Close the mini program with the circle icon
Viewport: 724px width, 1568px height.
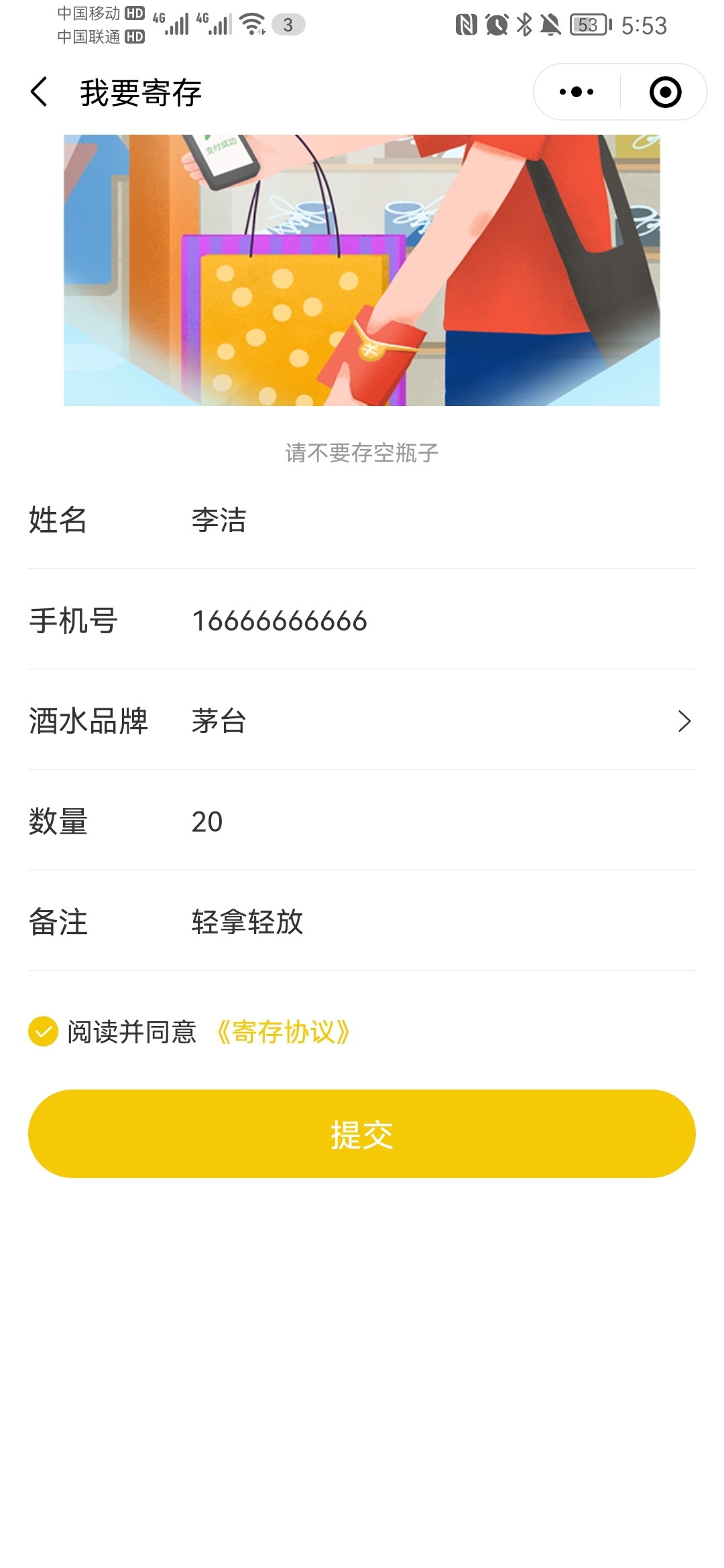coord(665,92)
